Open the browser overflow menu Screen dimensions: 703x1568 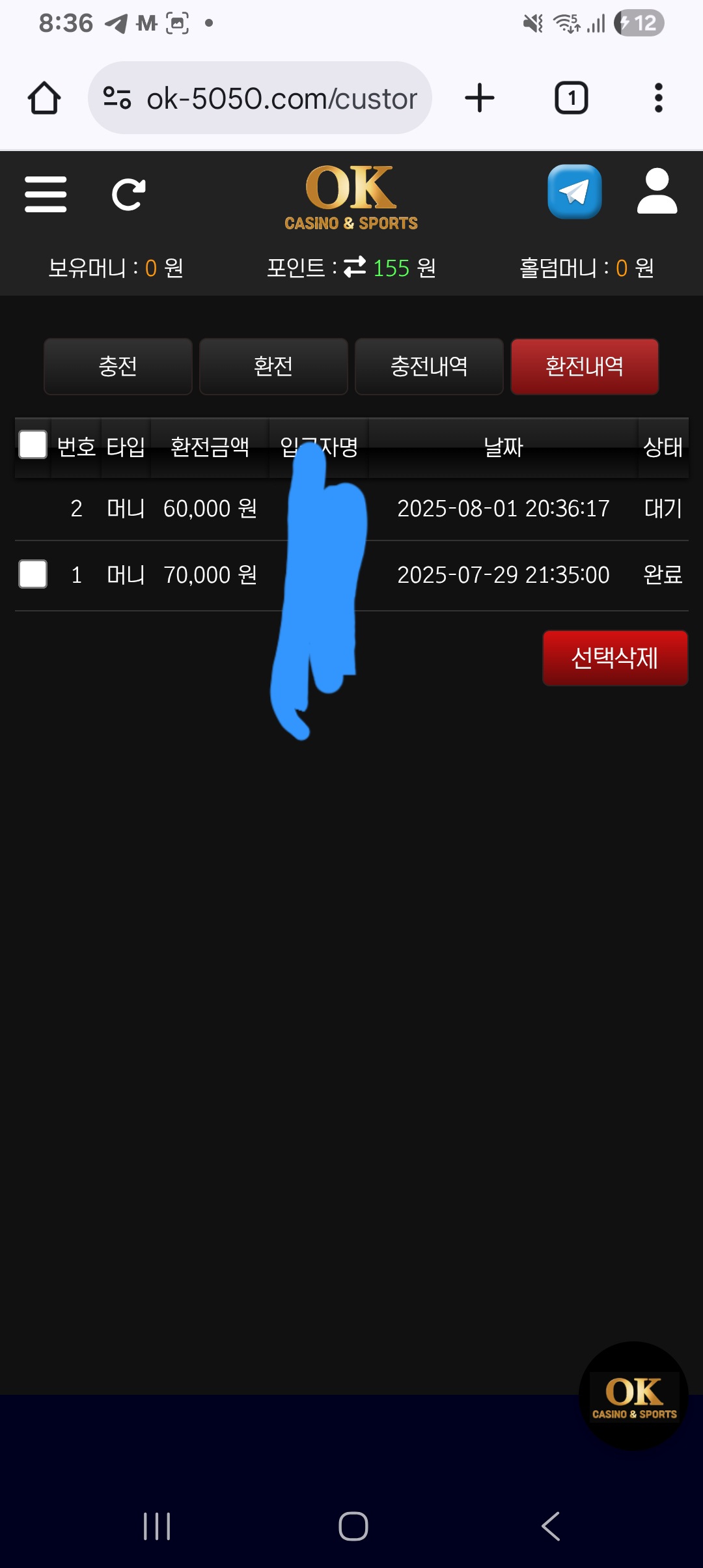click(659, 98)
